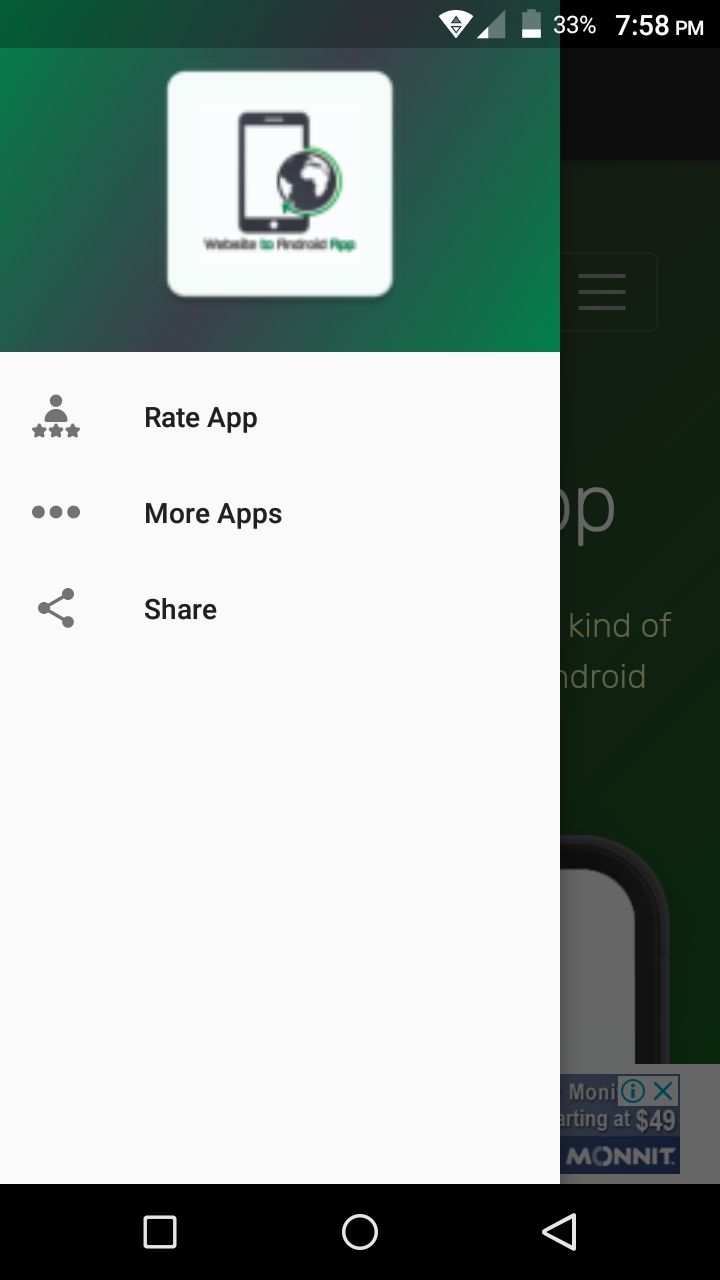Select Rate App in the drawer
This screenshot has width=720, height=1280.
pos(200,417)
